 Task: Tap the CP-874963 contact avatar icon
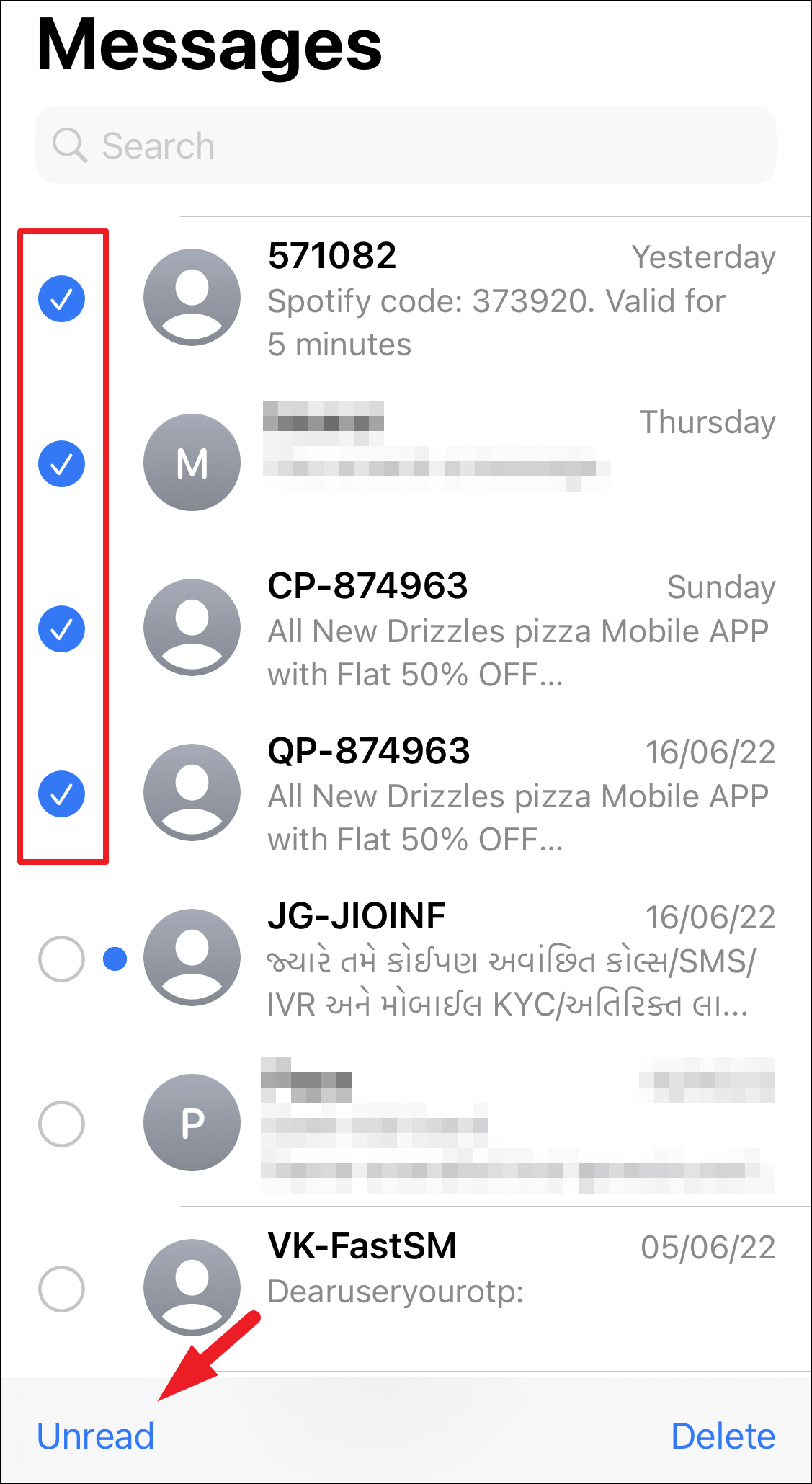[192, 628]
